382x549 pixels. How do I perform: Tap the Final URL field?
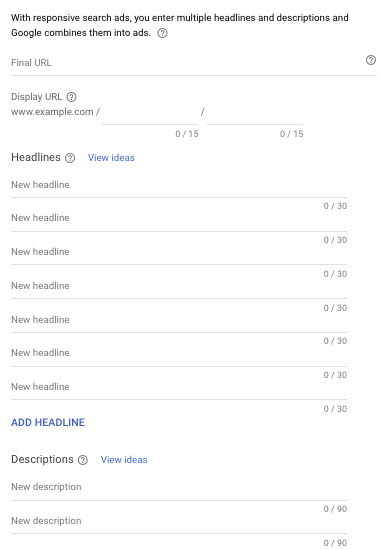tap(187, 63)
